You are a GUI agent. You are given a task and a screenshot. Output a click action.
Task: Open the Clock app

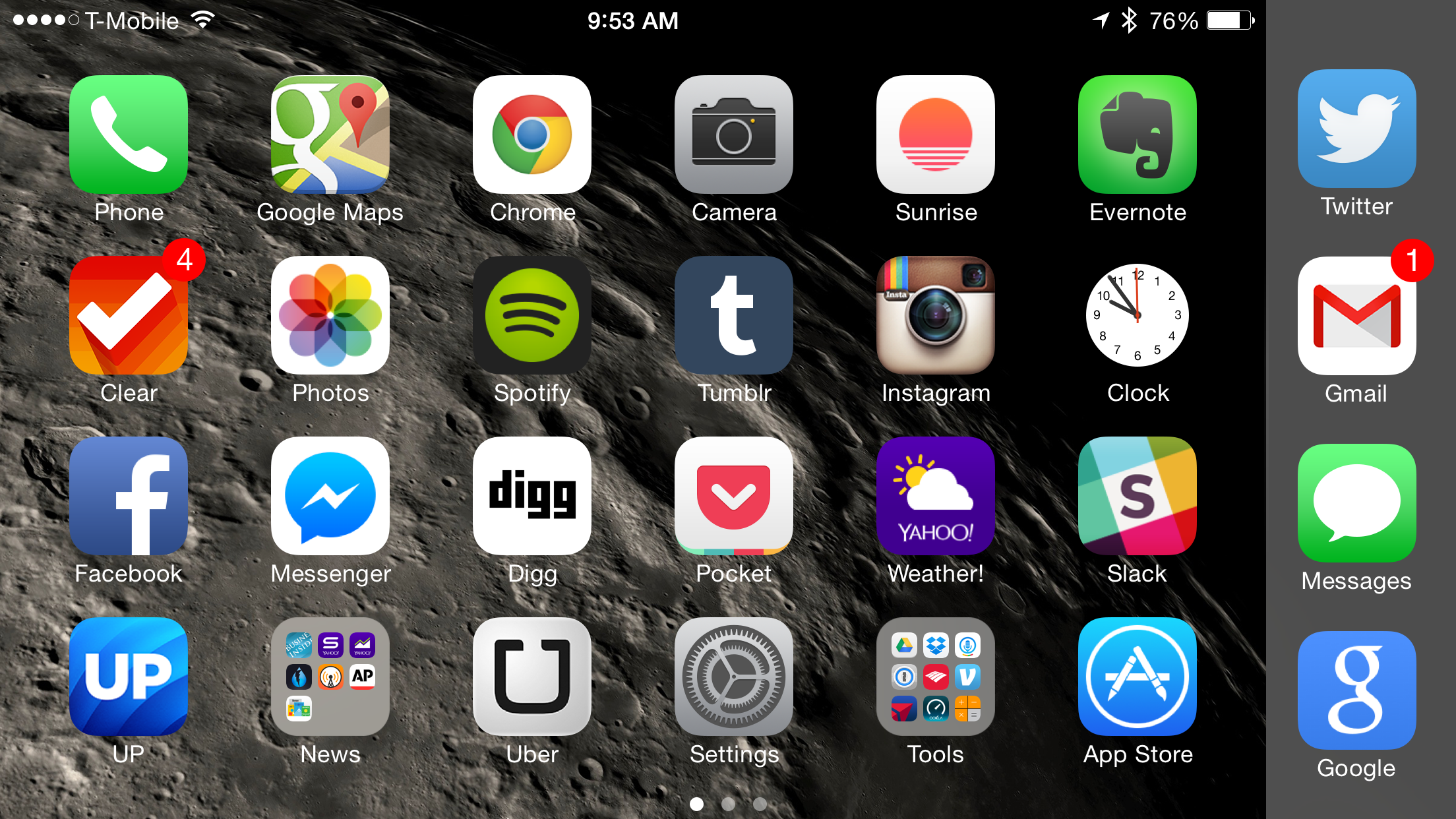(1137, 315)
